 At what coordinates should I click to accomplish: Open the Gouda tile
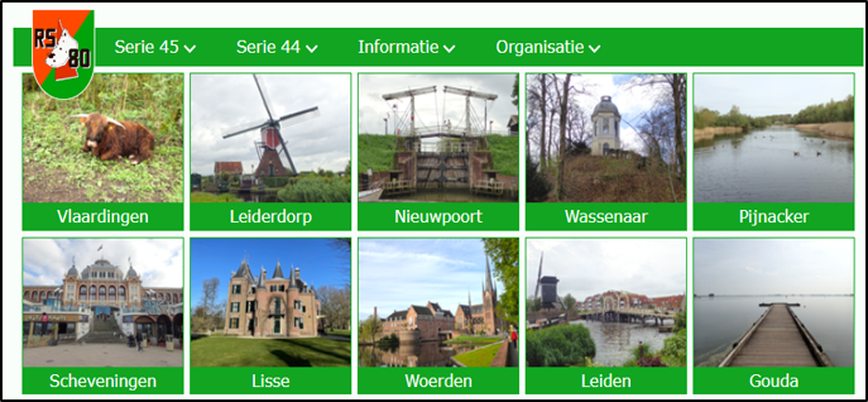(773, 315)
